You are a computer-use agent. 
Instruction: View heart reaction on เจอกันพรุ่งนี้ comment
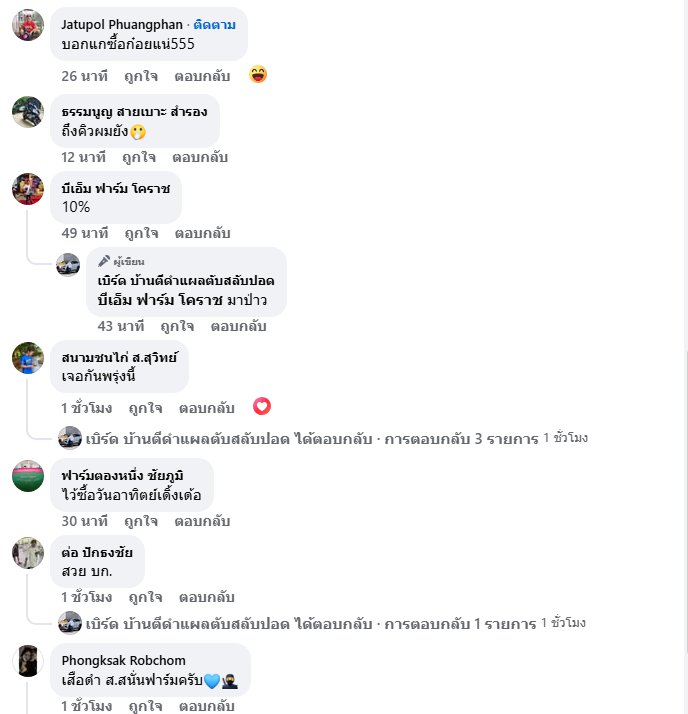(262, 406)
